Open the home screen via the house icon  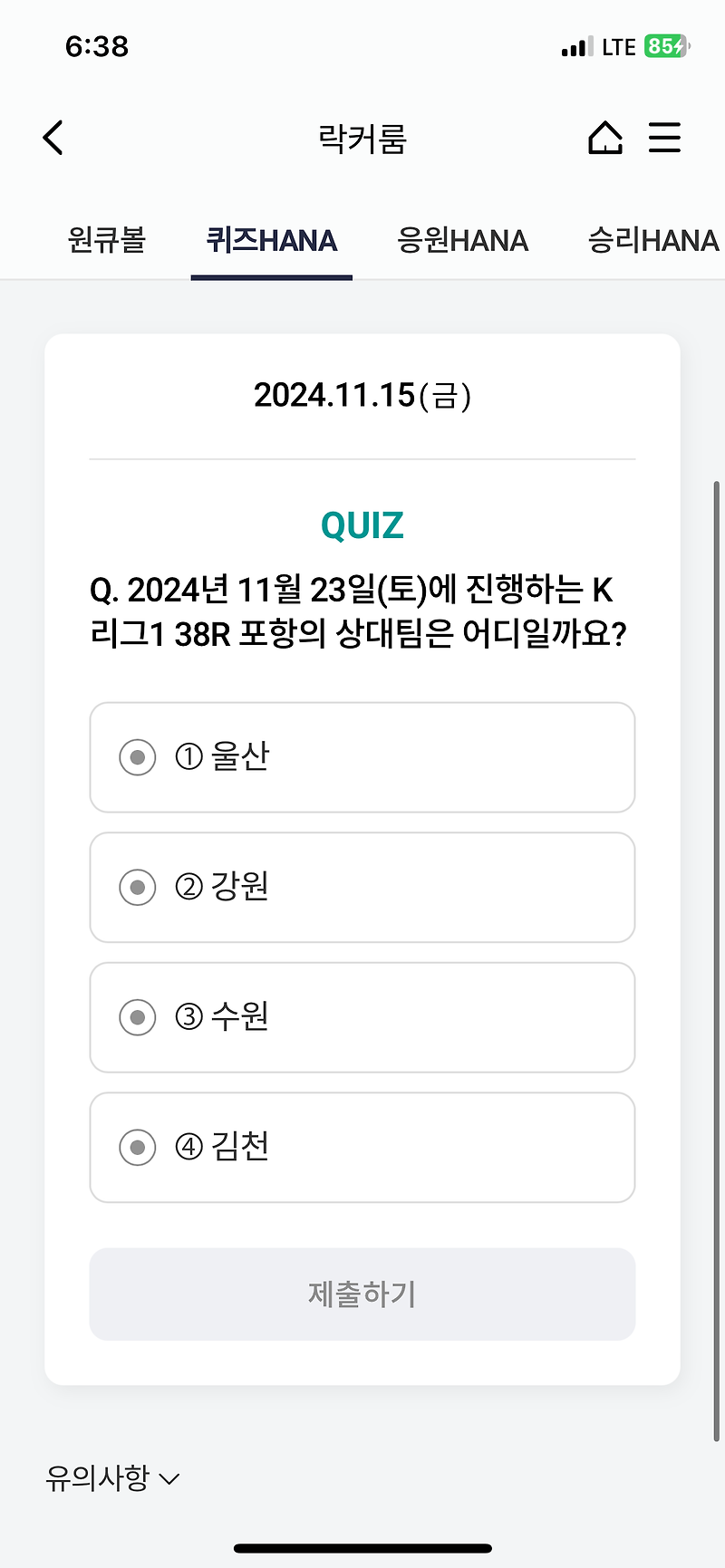point(605,137)
